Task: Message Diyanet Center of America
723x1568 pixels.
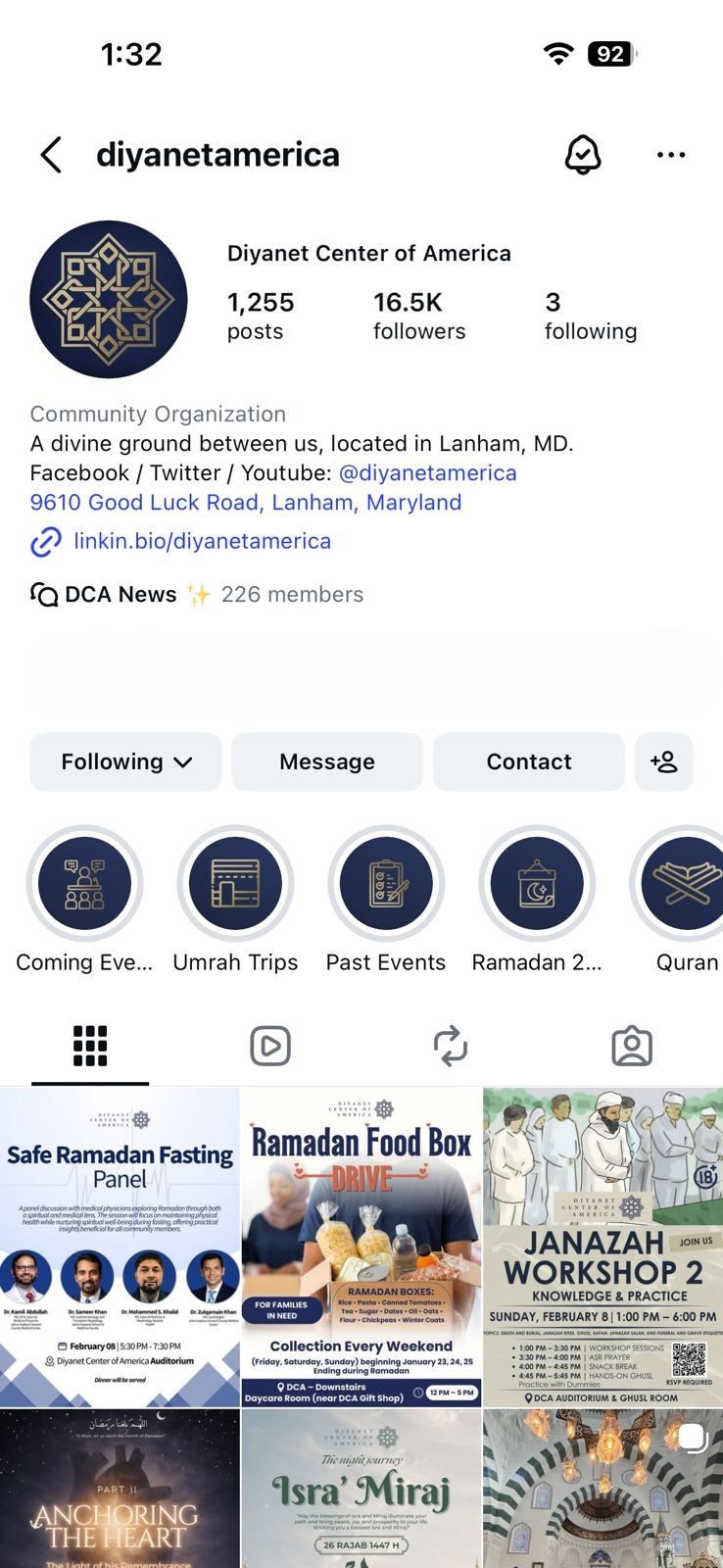Action: point(327,761)
